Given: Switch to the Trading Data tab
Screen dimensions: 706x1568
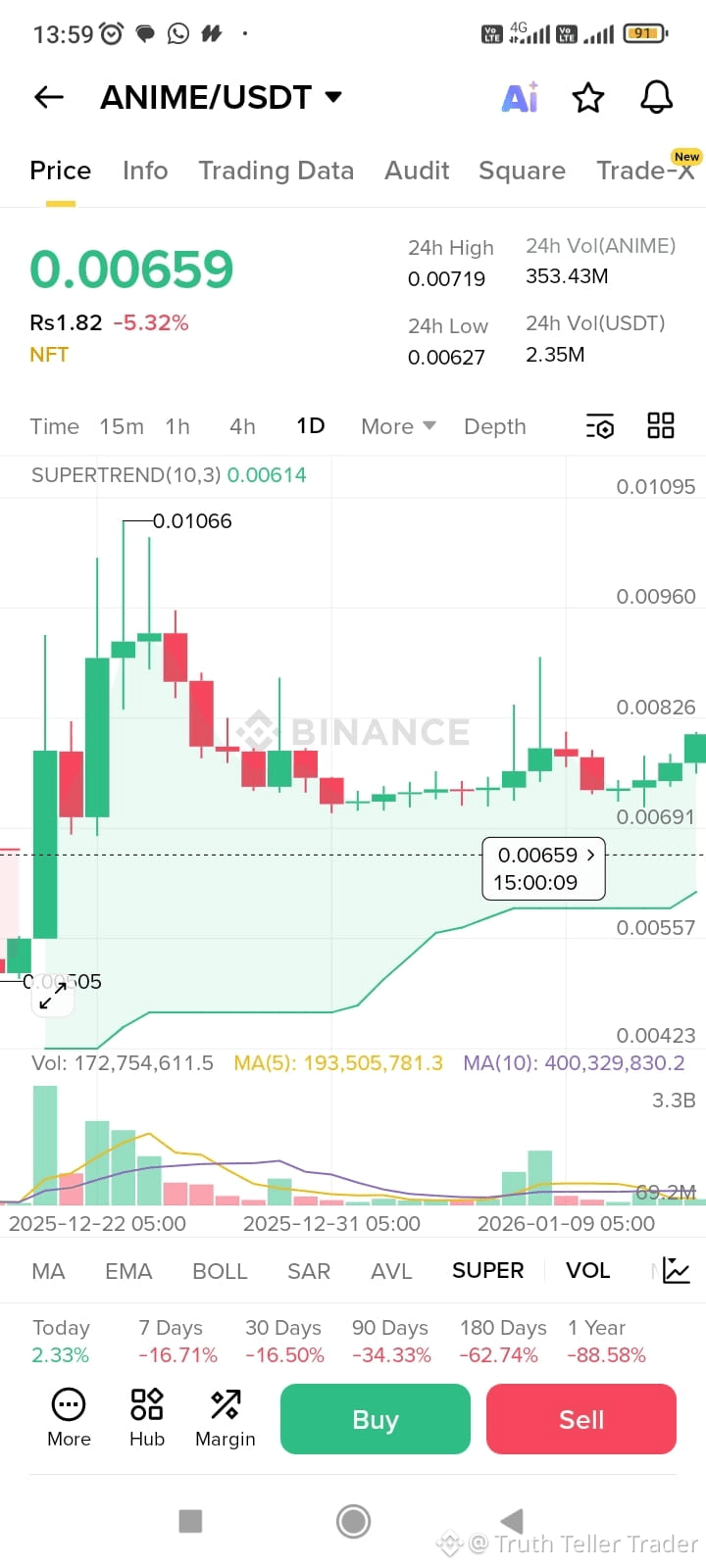Looking at the screenshot, I should (277, 170).
